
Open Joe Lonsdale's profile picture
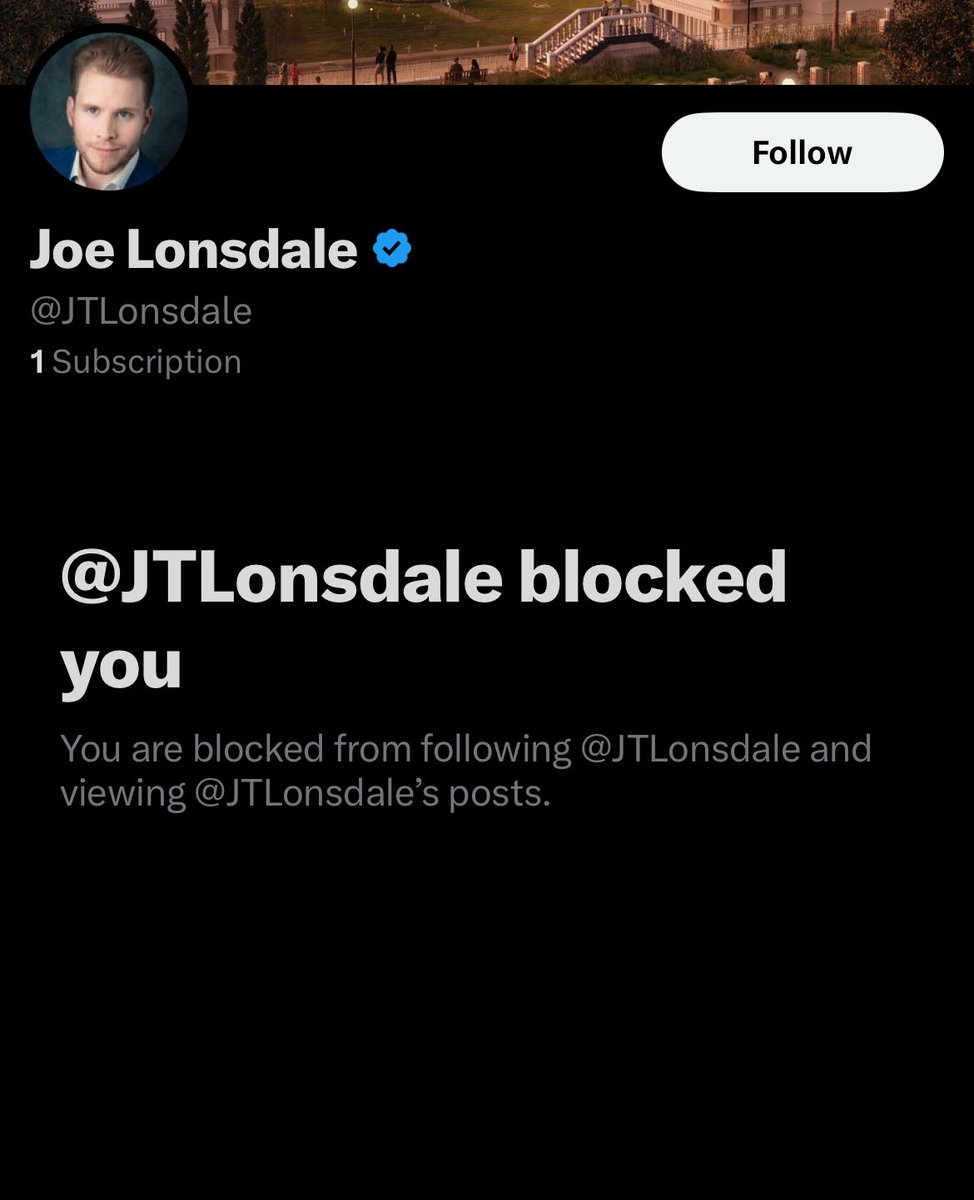(x=109, y=111)
